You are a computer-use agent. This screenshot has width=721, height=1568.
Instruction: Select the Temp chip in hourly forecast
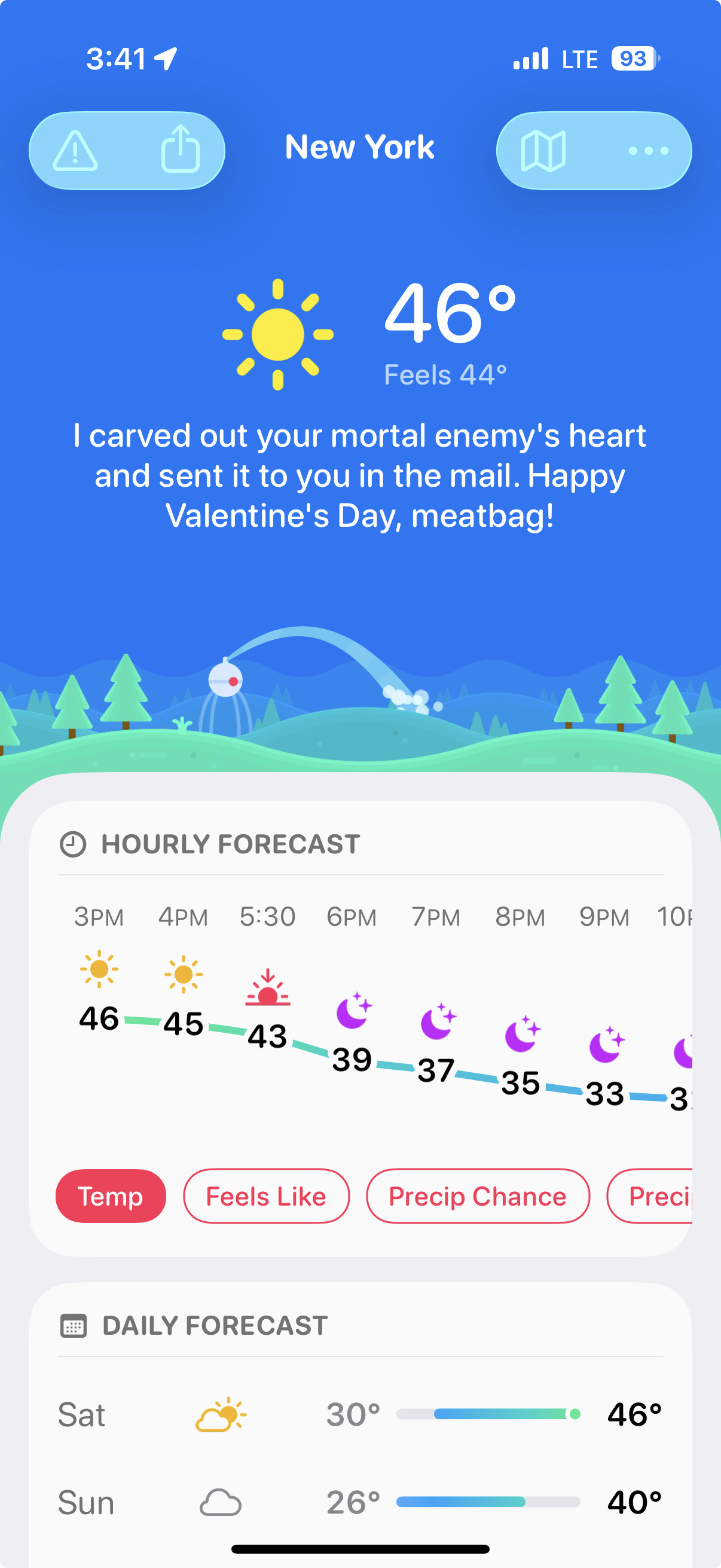coord(111,1196)
